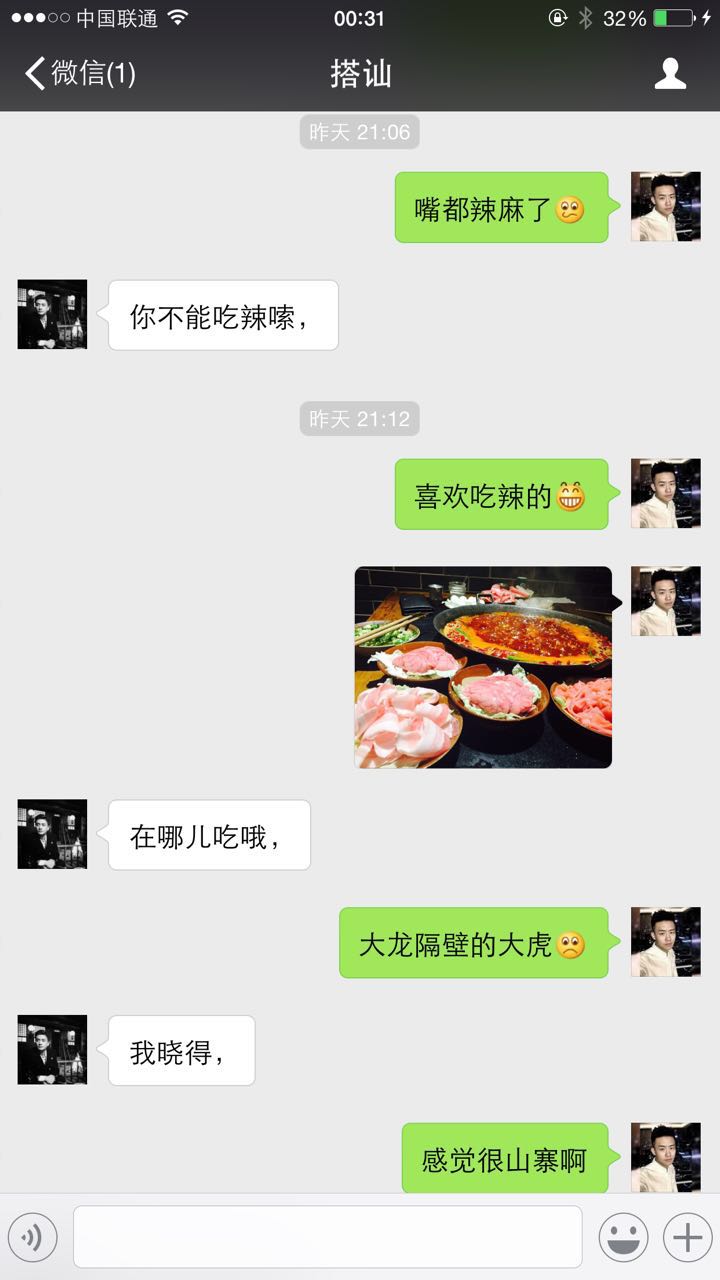Open sender avatar next to 嘴都辣麻了
Image resolution: width=720 pixels, height=1280 pixels.
click(x=665, y=207)
